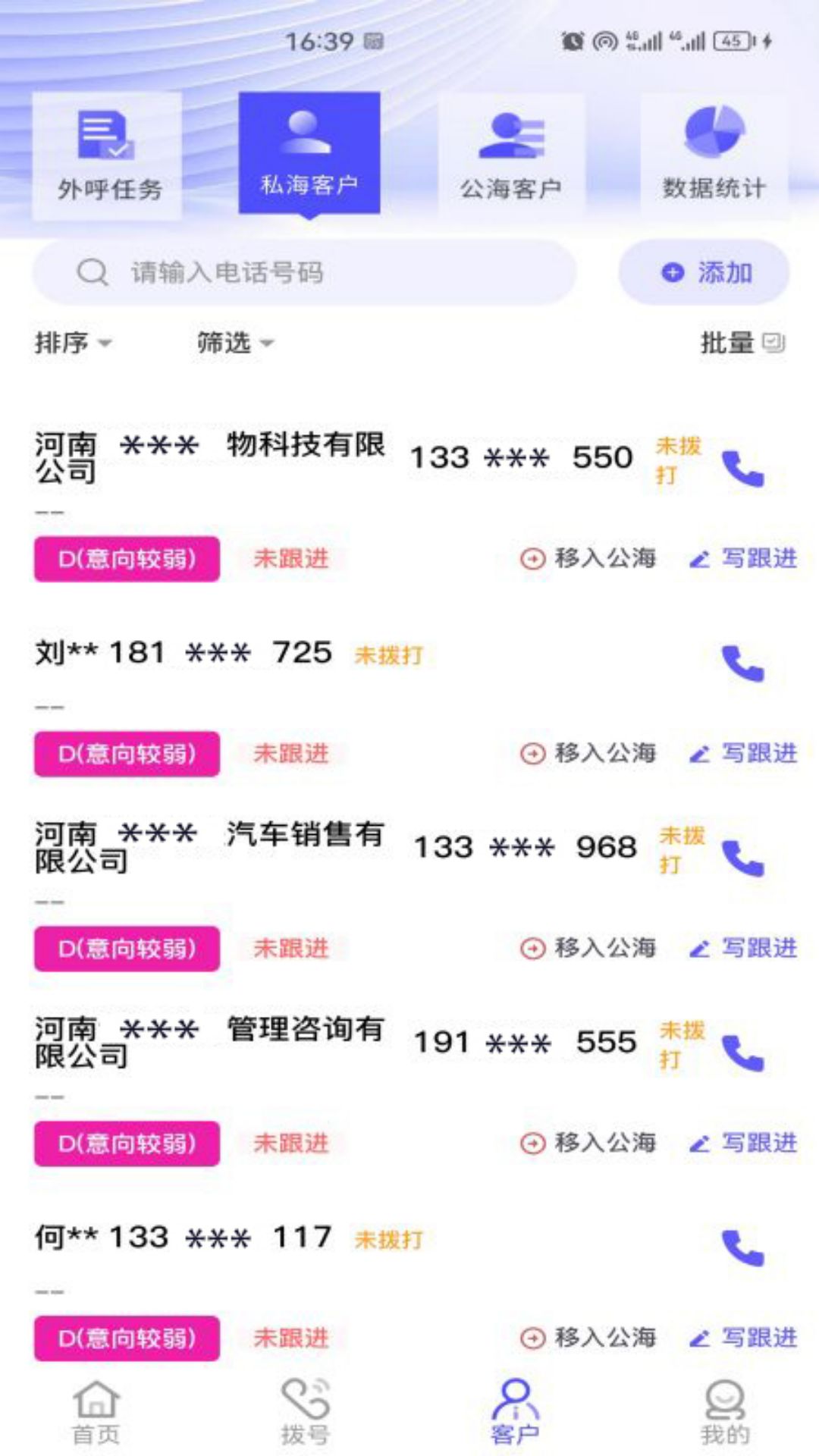
Task: Tap the phone number search input field
Action: 303,273
